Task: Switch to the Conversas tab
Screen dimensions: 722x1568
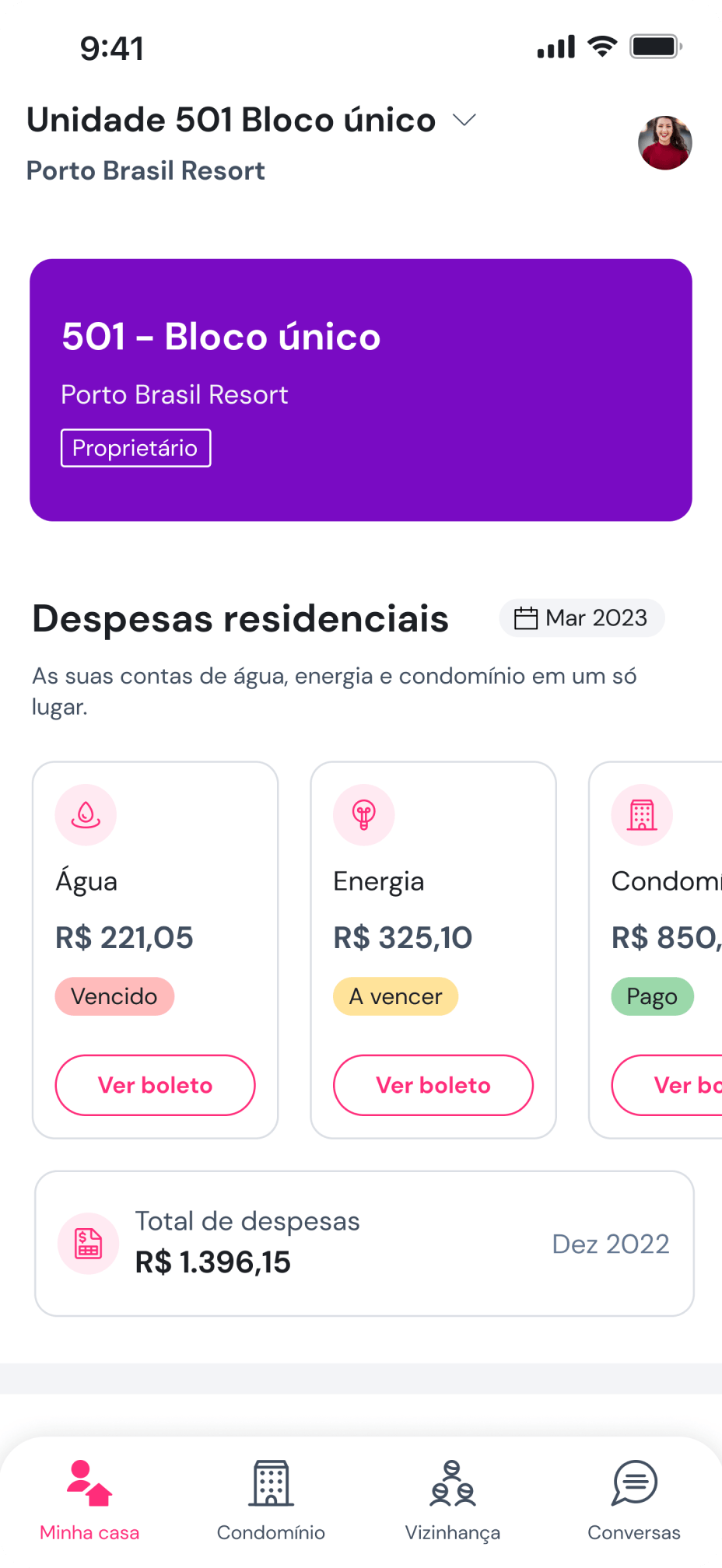Action: pos(634,1501)
